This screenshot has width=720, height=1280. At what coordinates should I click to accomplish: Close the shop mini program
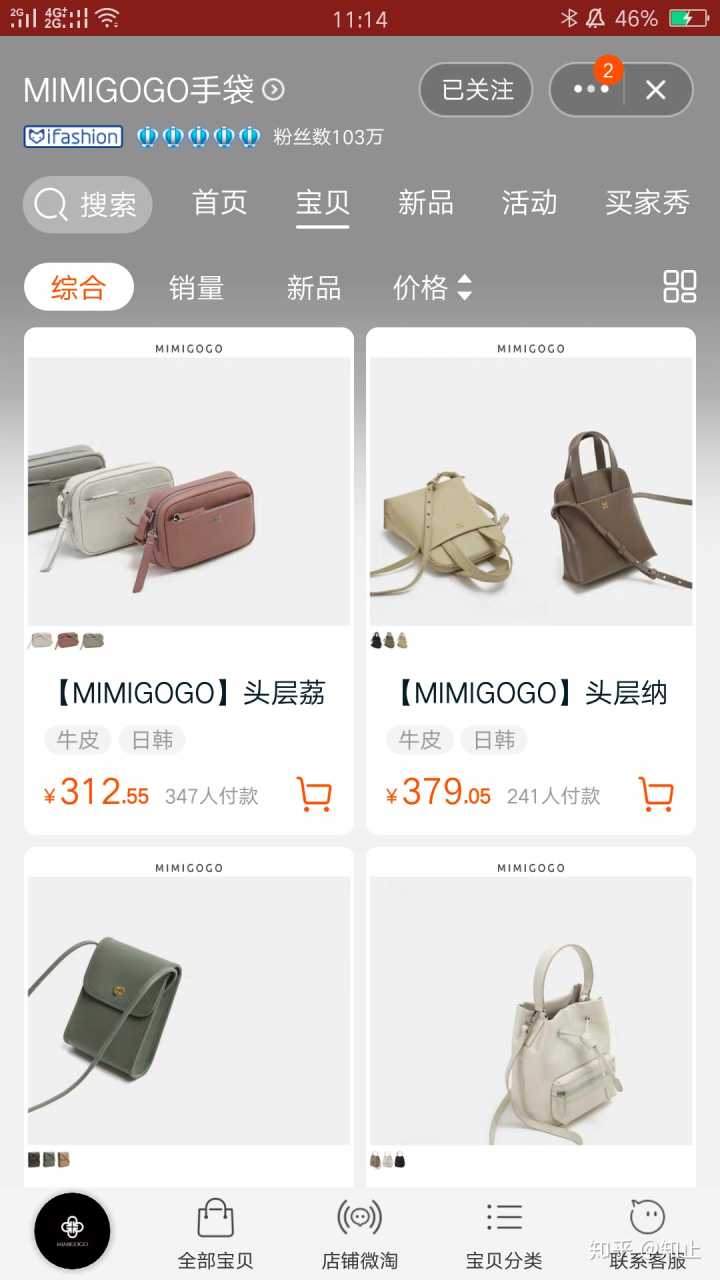[x=656, y=90]
